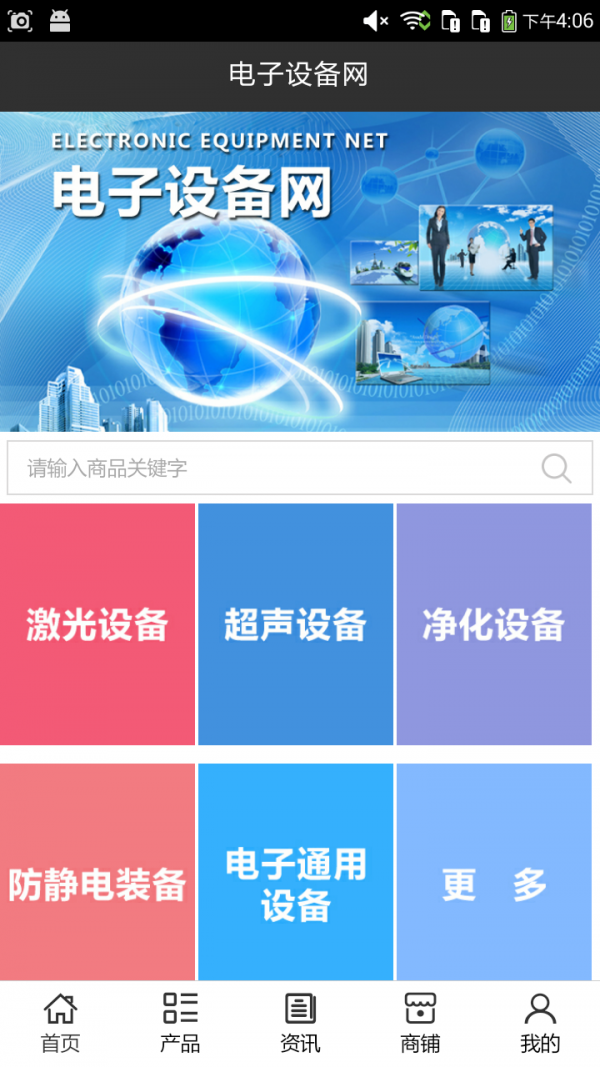Open the 激光设备 category
This screenshot has width=600, height=1067.
click(97, 624)
